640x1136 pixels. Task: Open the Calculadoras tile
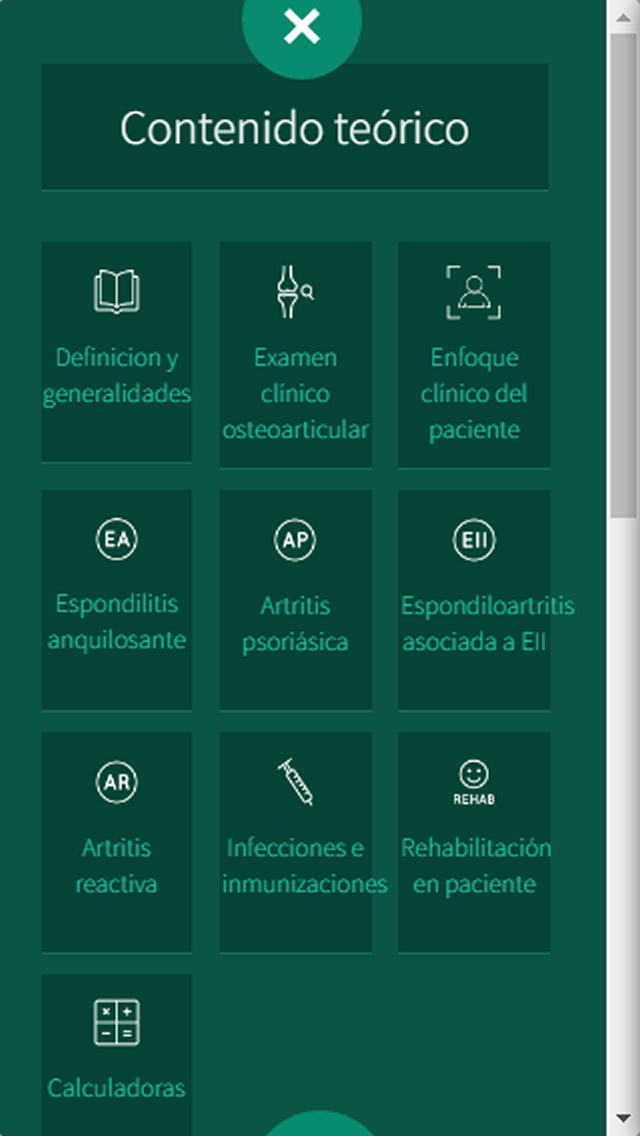(117, 1055)
